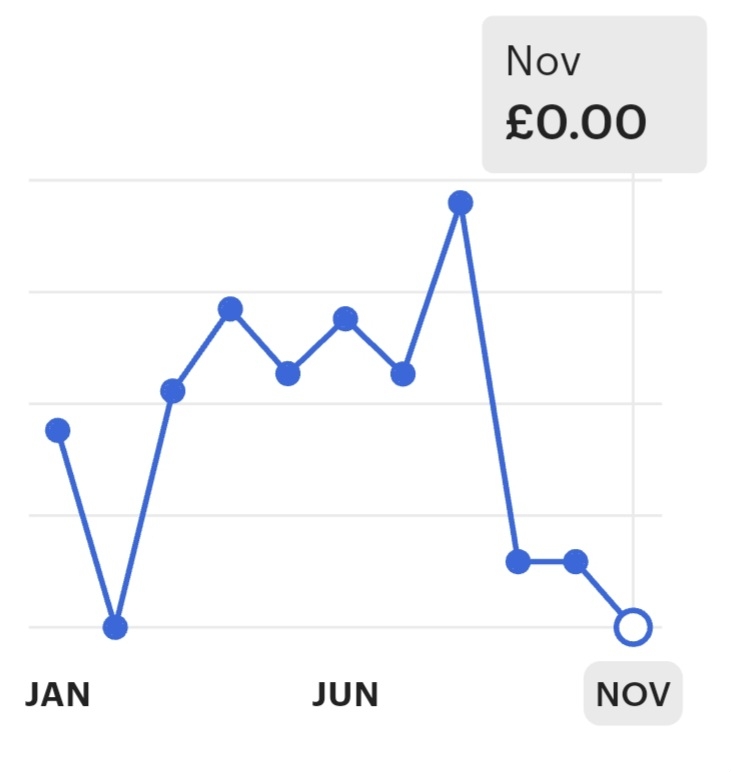The width and height of the screenshot is (731, 772).
Task: Select the September data point after the drop
Action: point(517,561)
